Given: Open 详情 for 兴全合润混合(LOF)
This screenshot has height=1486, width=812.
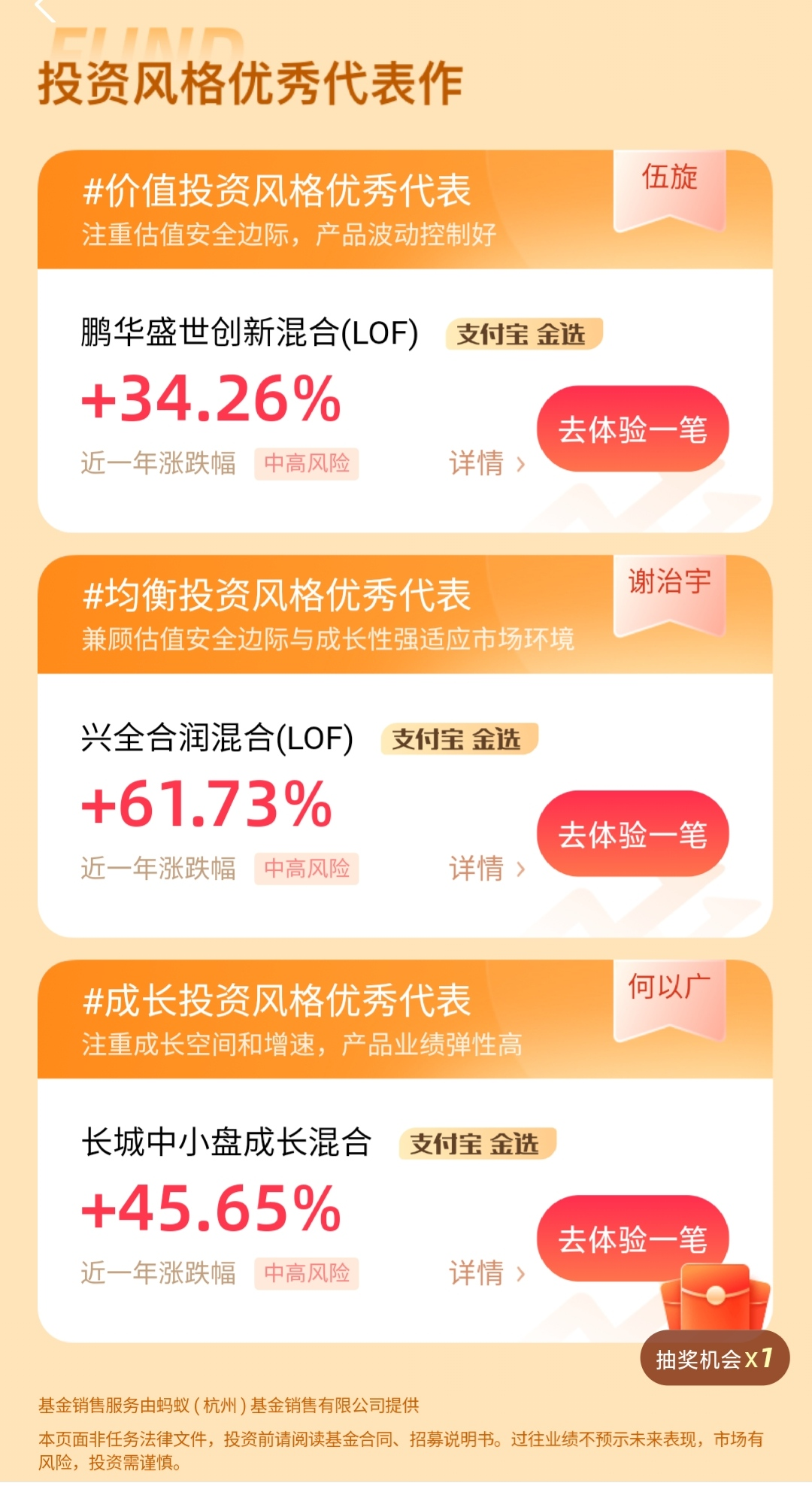Looking at the screenshot, I should [486, 869].
